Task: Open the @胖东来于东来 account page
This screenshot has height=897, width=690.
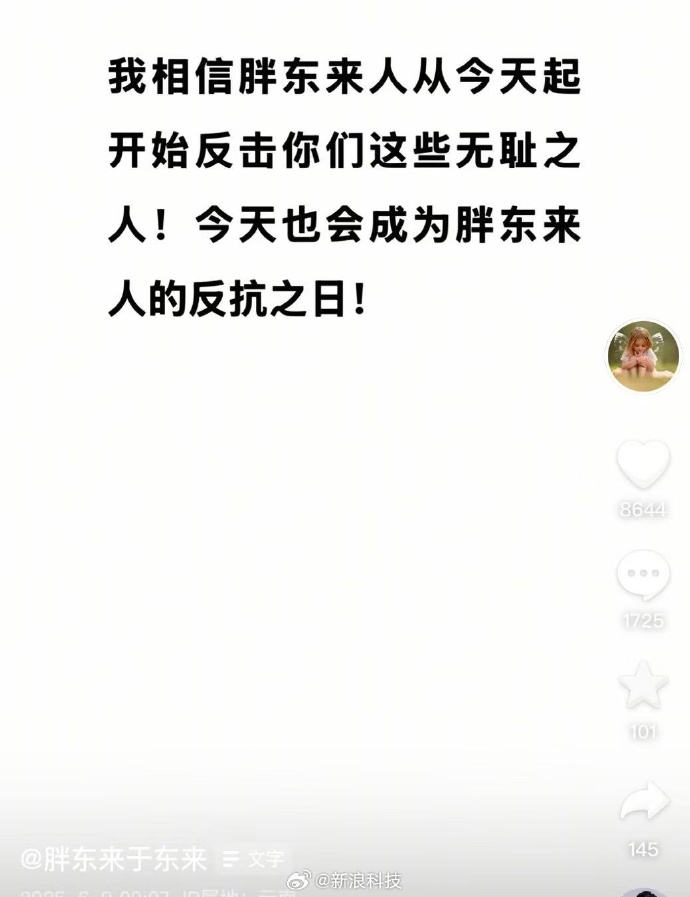Action: tap(114, 858)
